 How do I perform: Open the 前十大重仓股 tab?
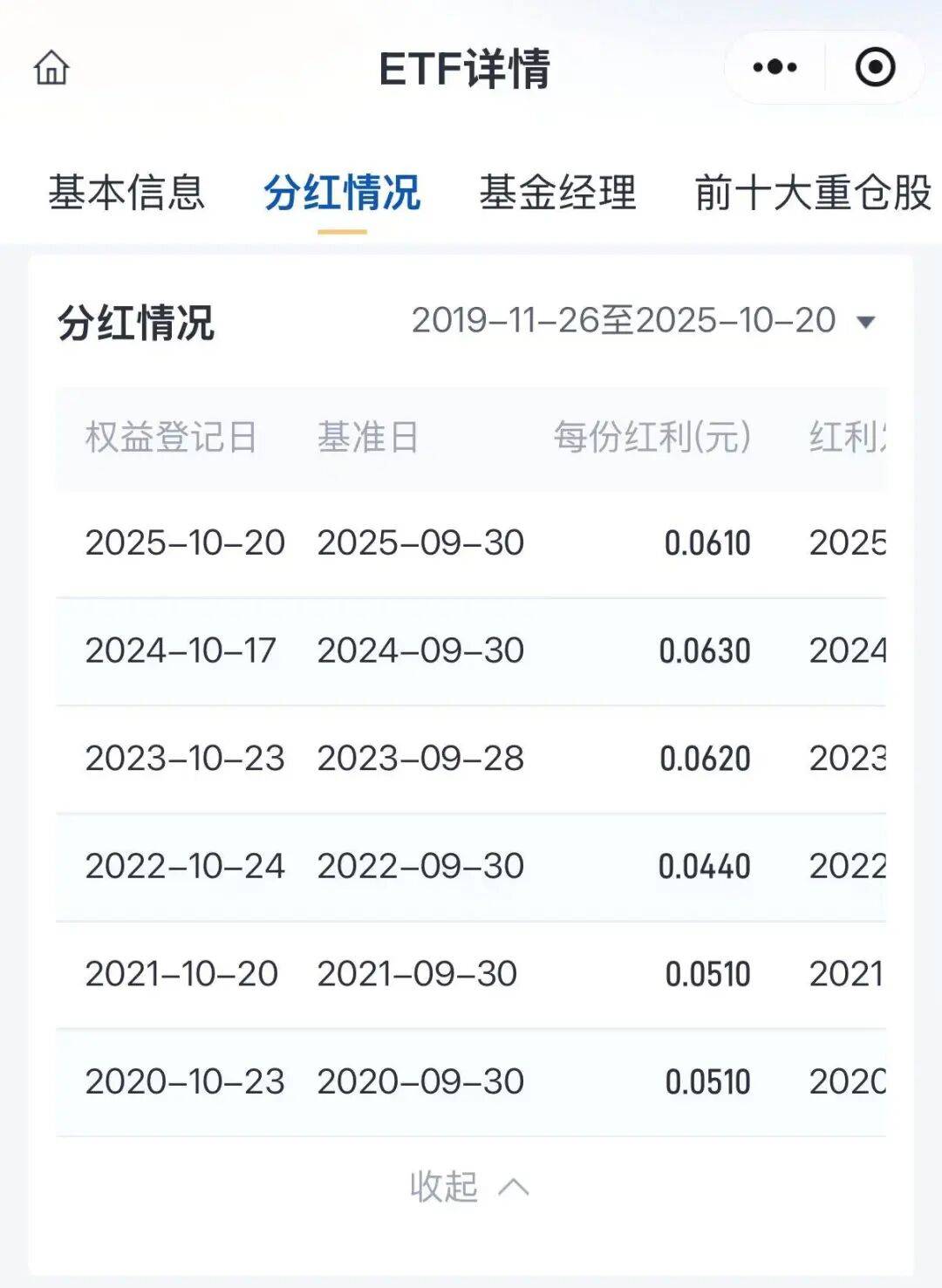[811, 193]
